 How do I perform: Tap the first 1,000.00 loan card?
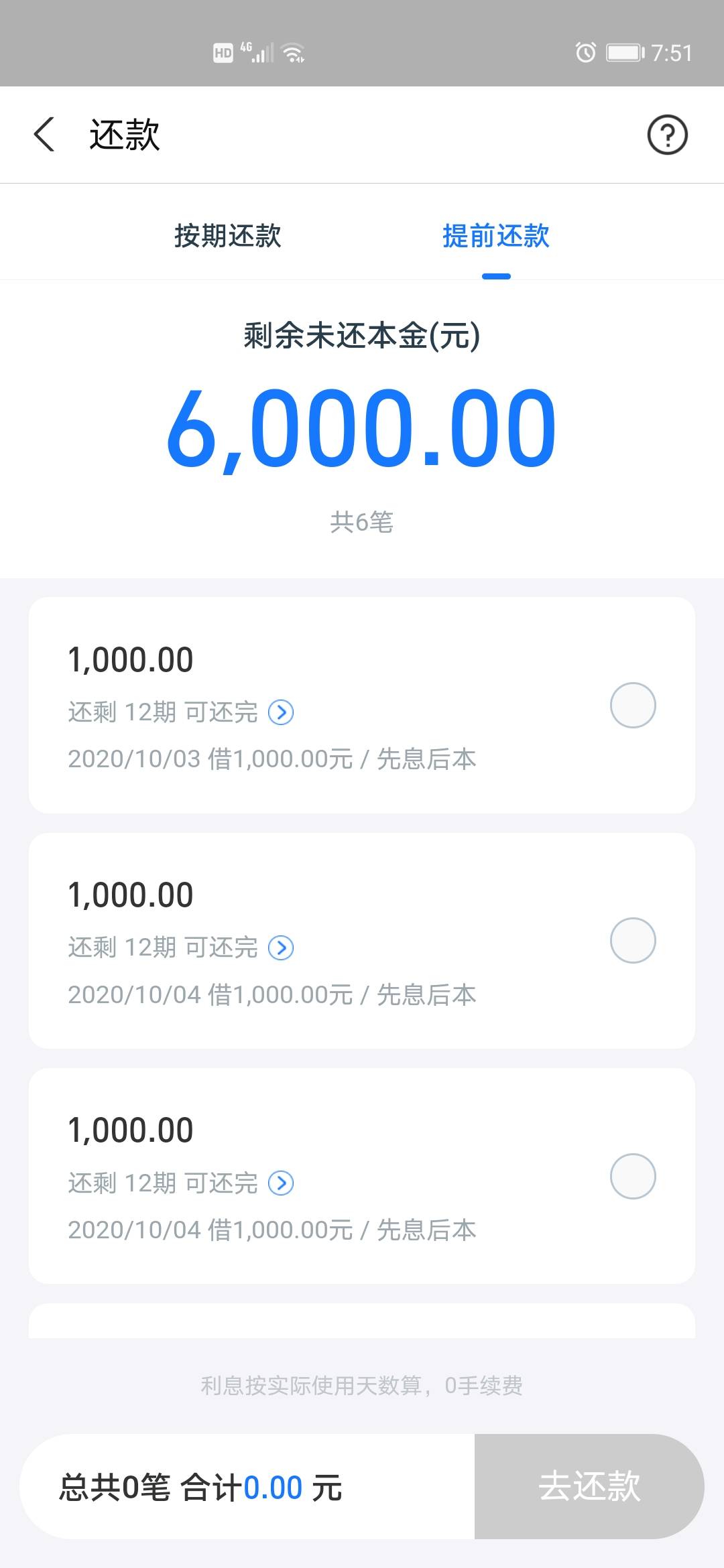click(362, 704)
